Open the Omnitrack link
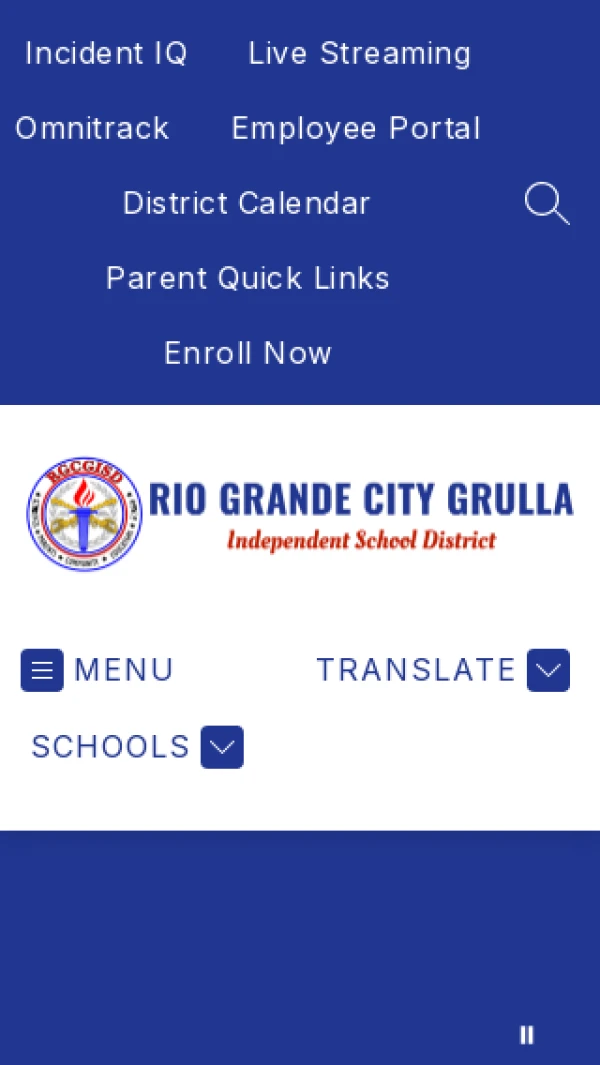The image size is (600, 1065). (x=92, y=128)
